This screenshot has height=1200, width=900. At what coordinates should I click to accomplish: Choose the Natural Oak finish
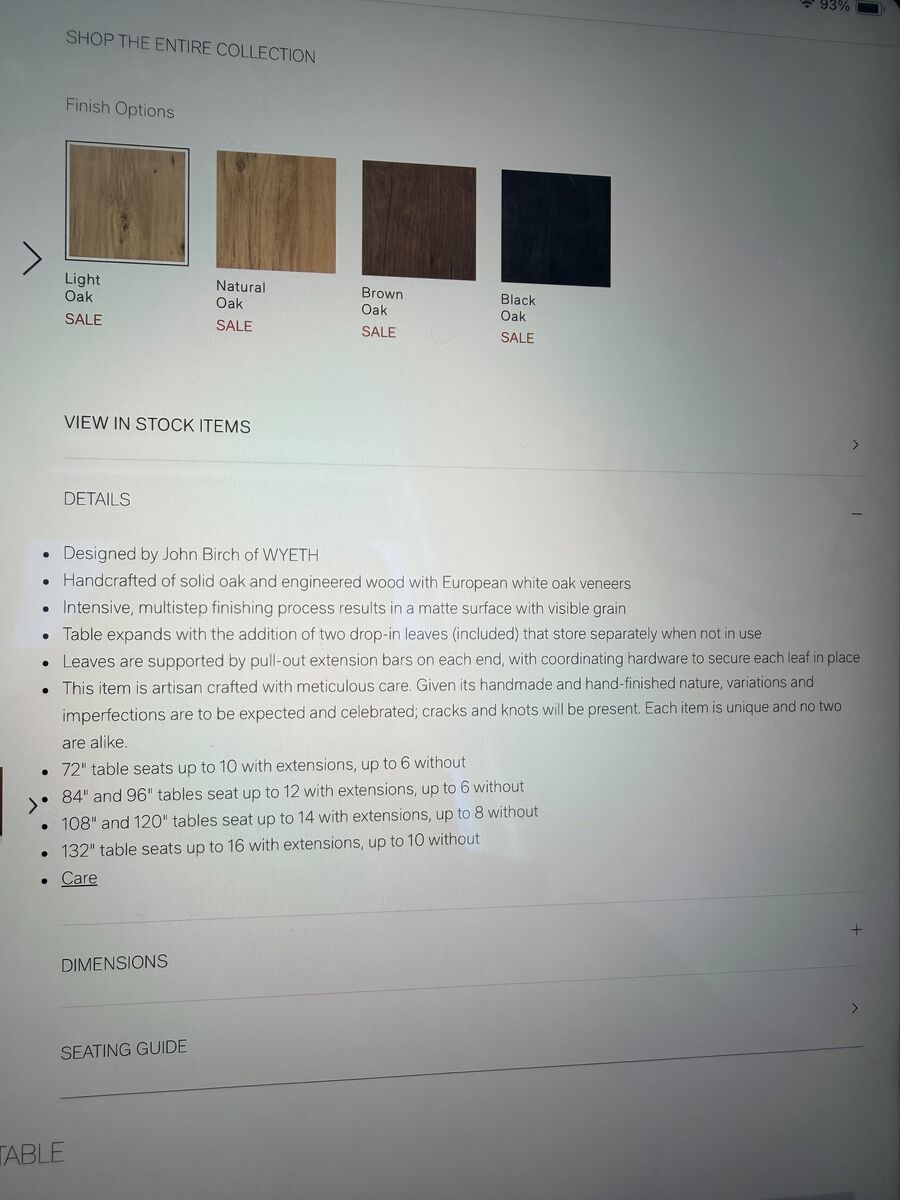click(x=276, y=212)
